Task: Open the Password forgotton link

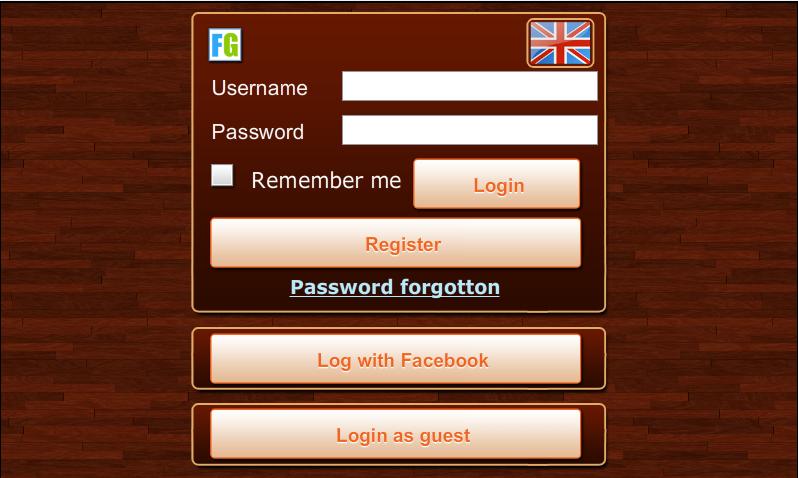Action: click(x=395, y=288)
